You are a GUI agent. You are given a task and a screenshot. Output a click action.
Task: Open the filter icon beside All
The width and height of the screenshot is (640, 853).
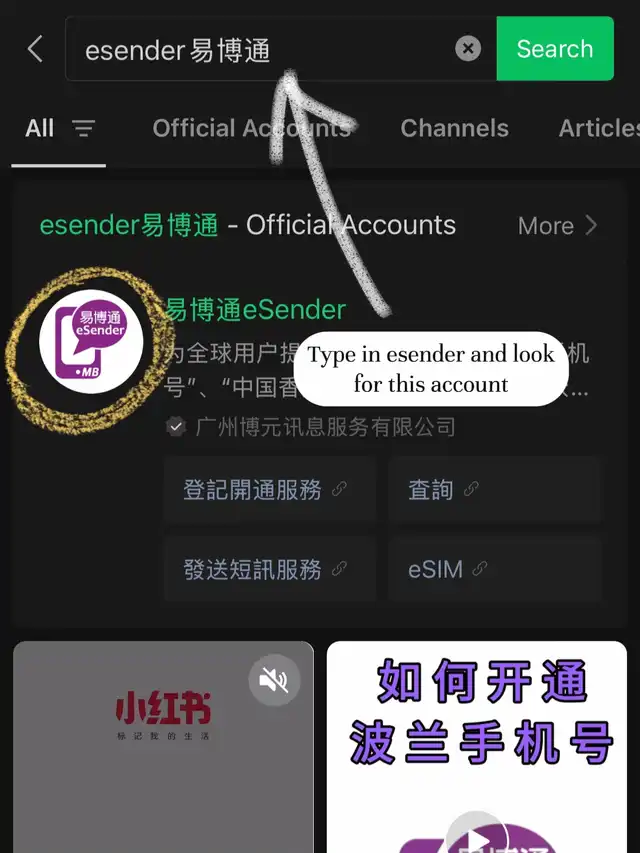(84, 128)
